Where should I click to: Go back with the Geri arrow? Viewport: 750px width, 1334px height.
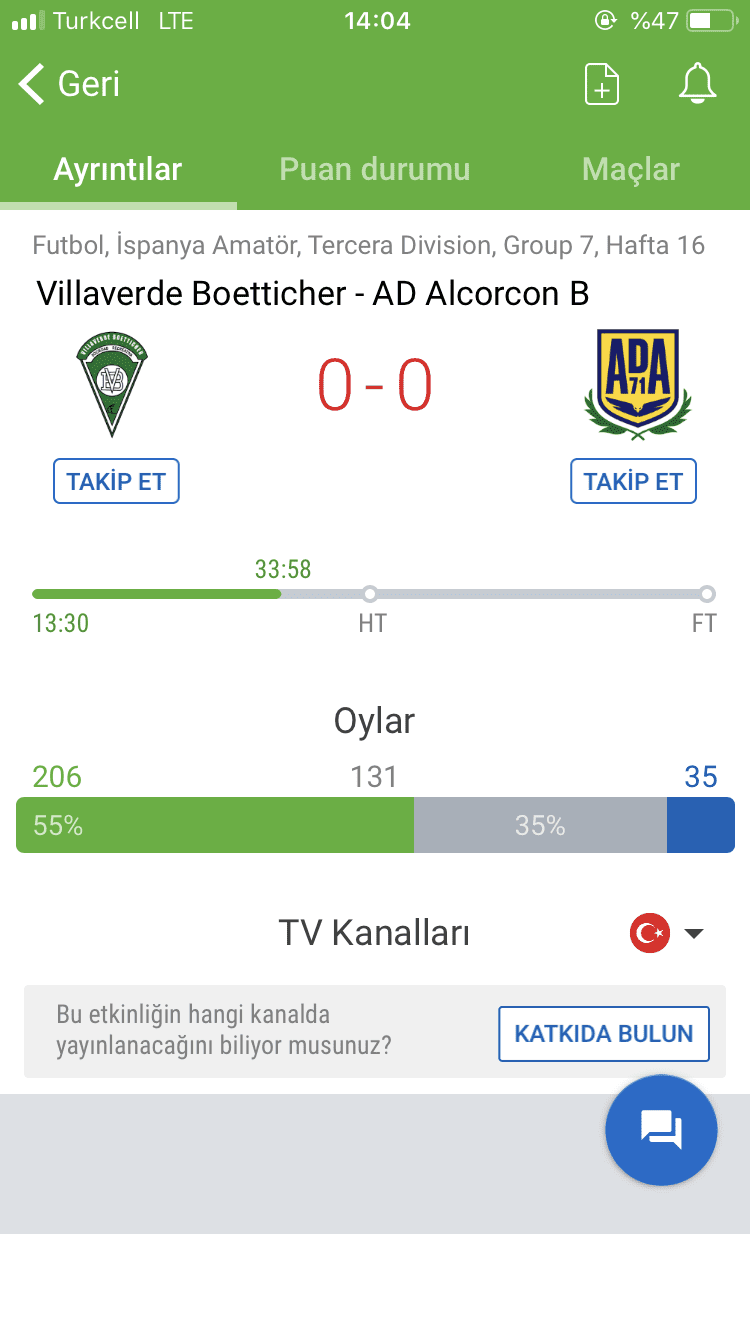point(68,84)
